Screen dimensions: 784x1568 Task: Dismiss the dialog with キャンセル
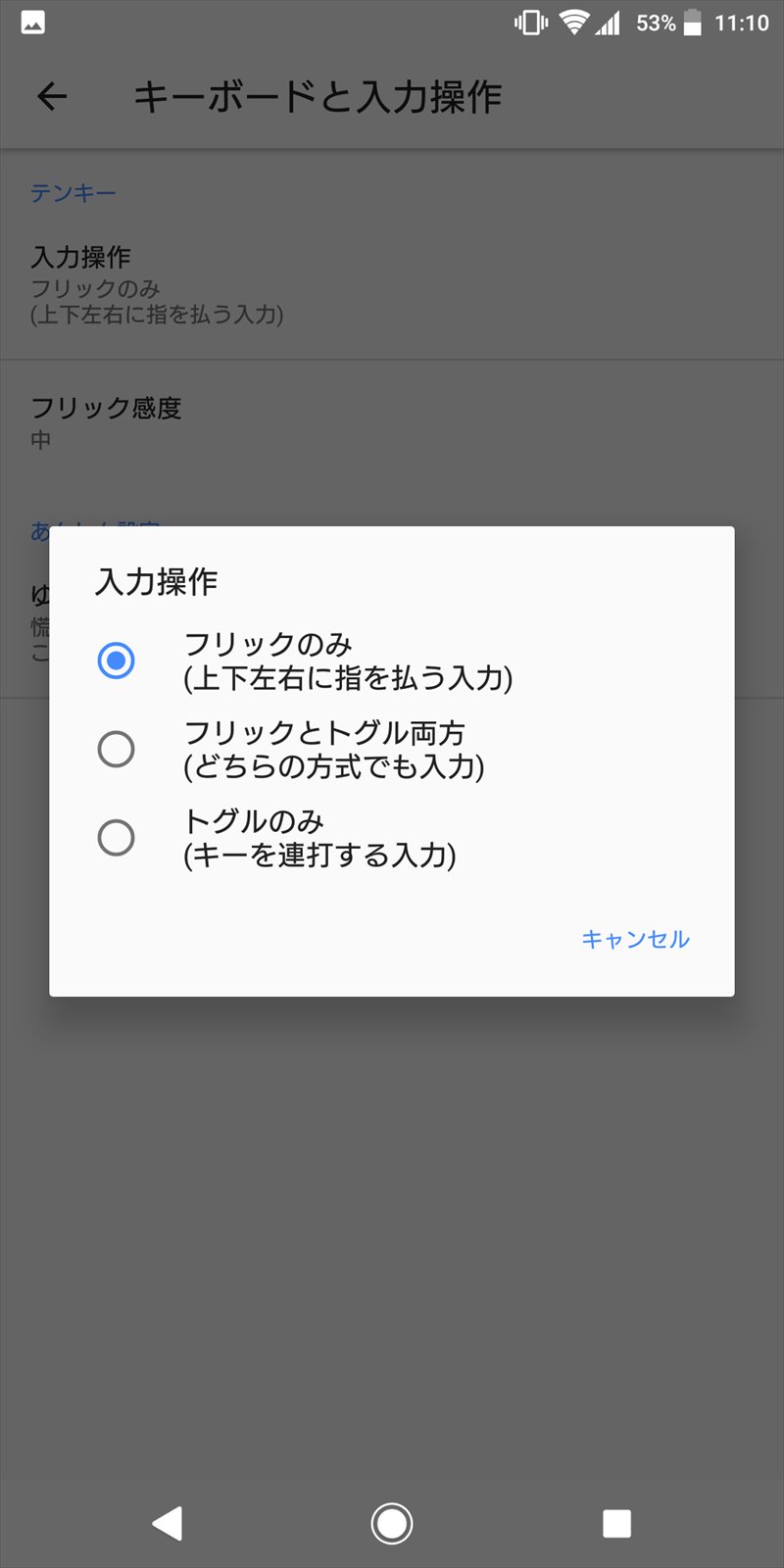coord(635,939)
